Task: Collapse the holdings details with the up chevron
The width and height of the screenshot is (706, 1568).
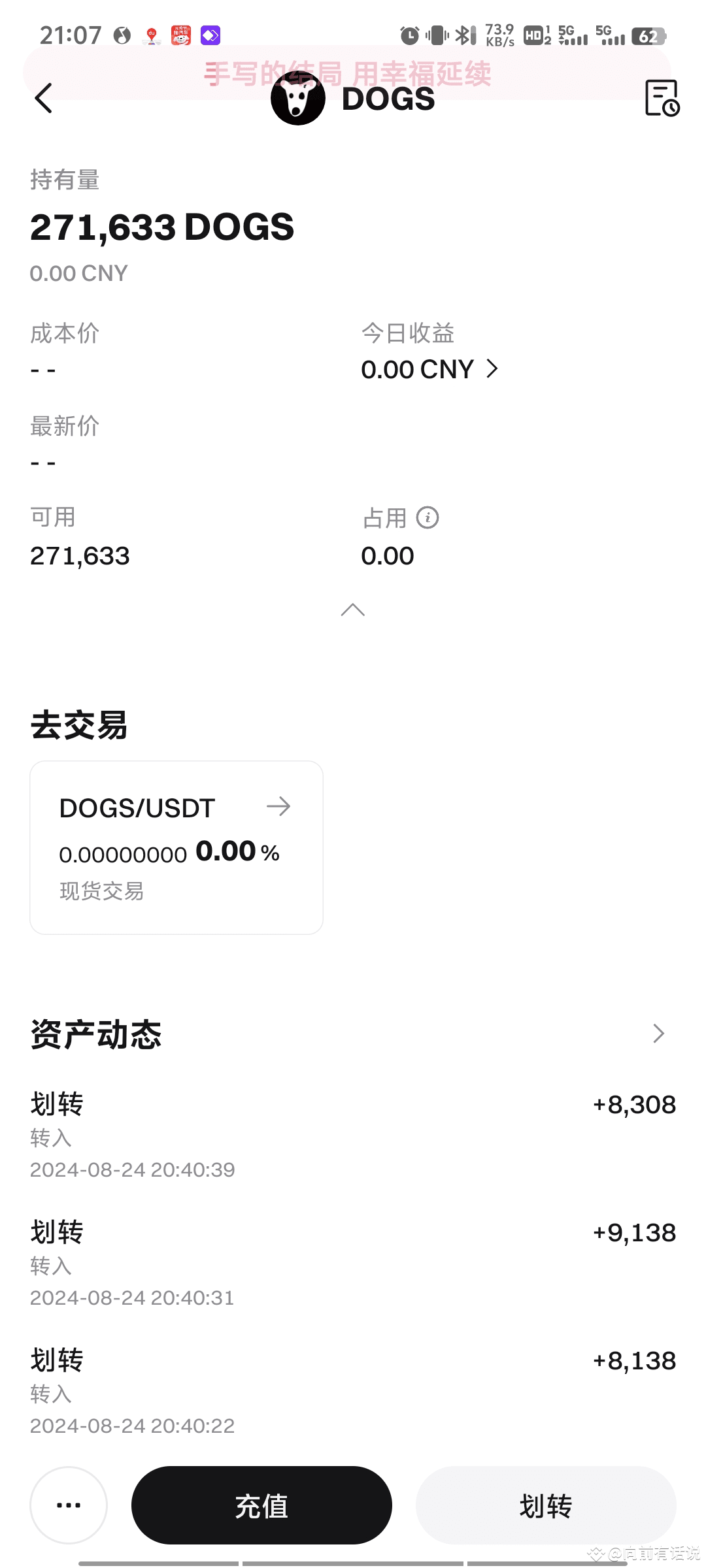Action: click(353, 610)
